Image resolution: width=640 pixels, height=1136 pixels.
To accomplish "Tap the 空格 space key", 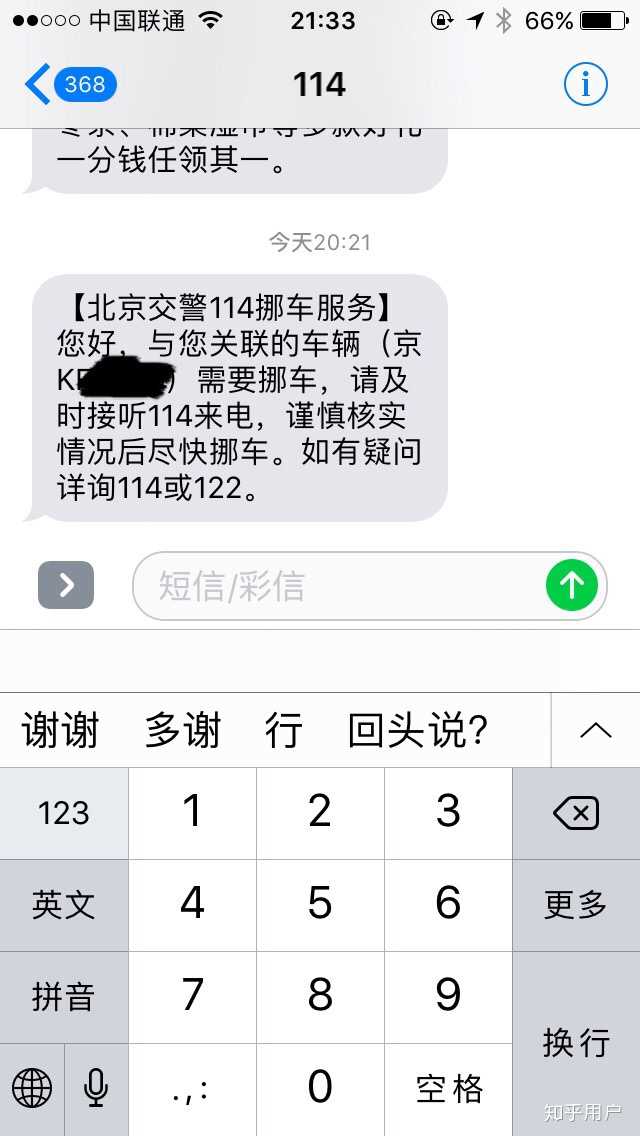I will pyautogui.click(x=448, y=1088).
